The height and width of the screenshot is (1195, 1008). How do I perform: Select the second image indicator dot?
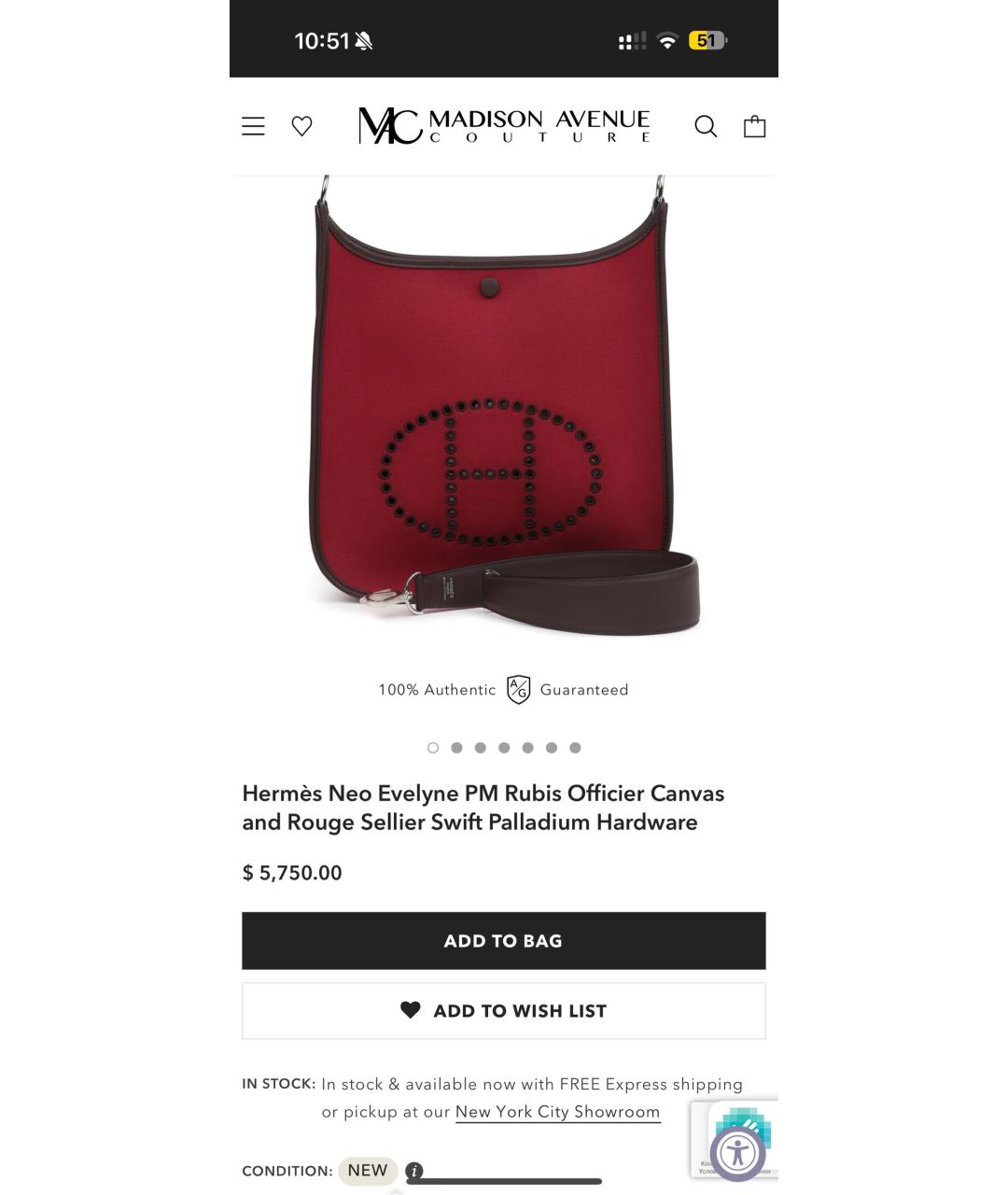(x=456, y=747)
